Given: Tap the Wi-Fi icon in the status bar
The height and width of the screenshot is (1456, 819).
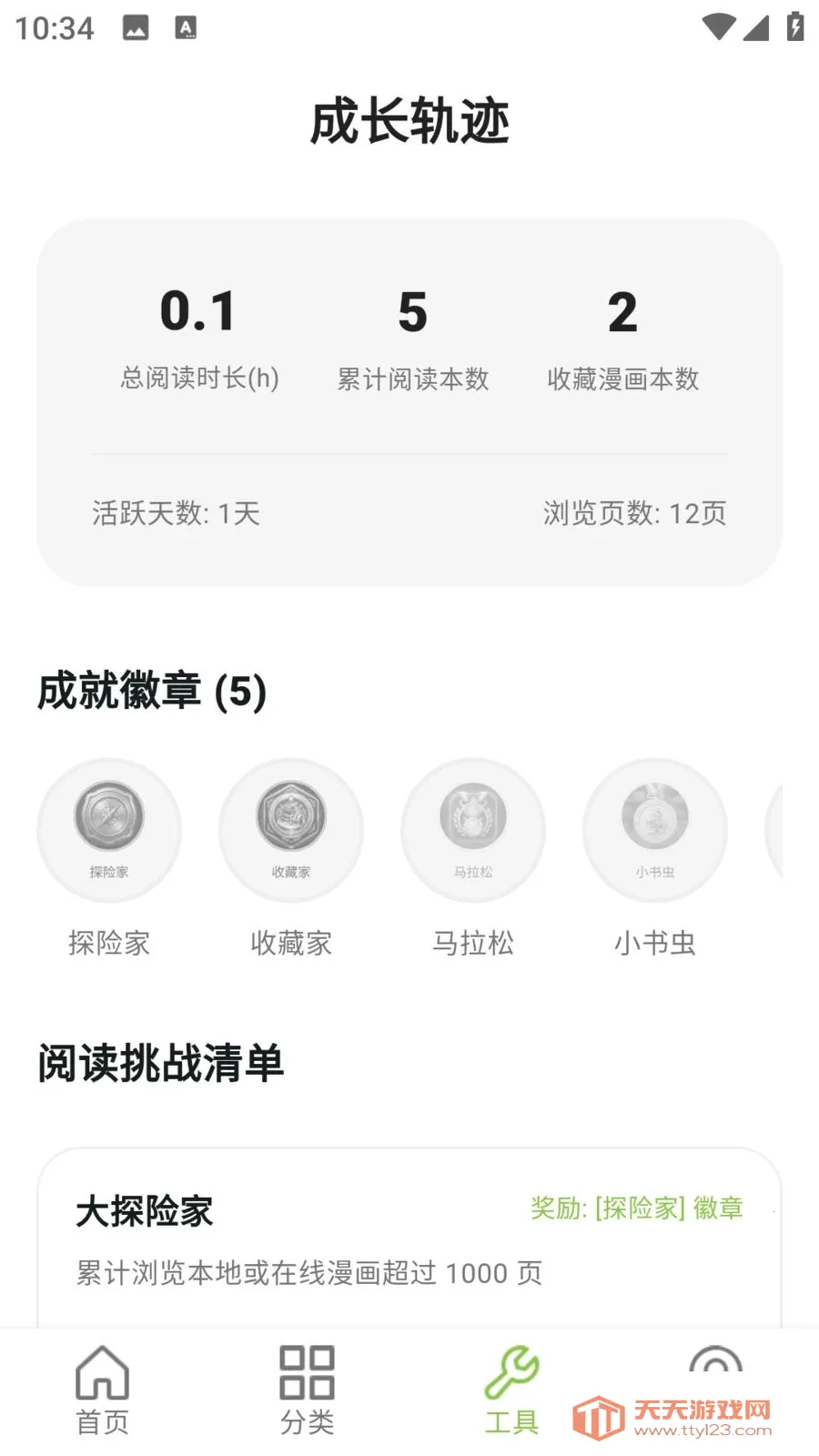Looking at the screenshot, I should (719, 27).
